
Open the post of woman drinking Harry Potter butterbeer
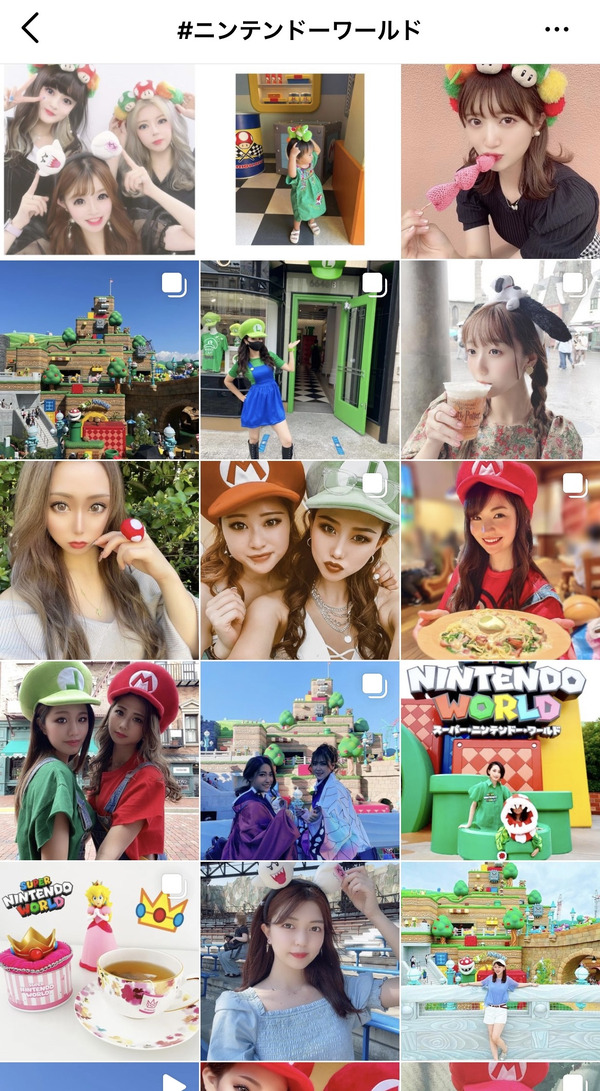coord(500,360)
